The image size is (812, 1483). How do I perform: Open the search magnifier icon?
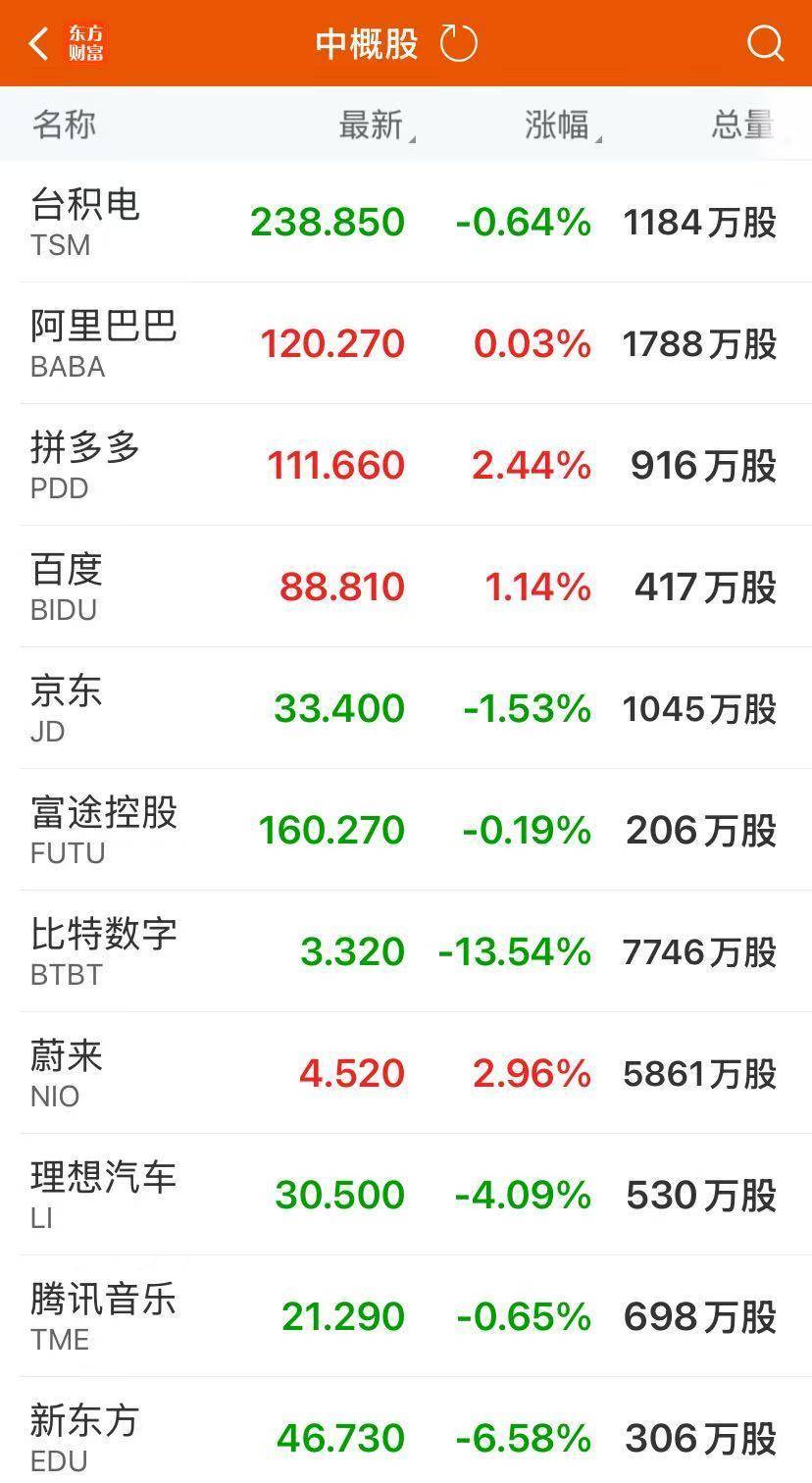coord(765,44)
